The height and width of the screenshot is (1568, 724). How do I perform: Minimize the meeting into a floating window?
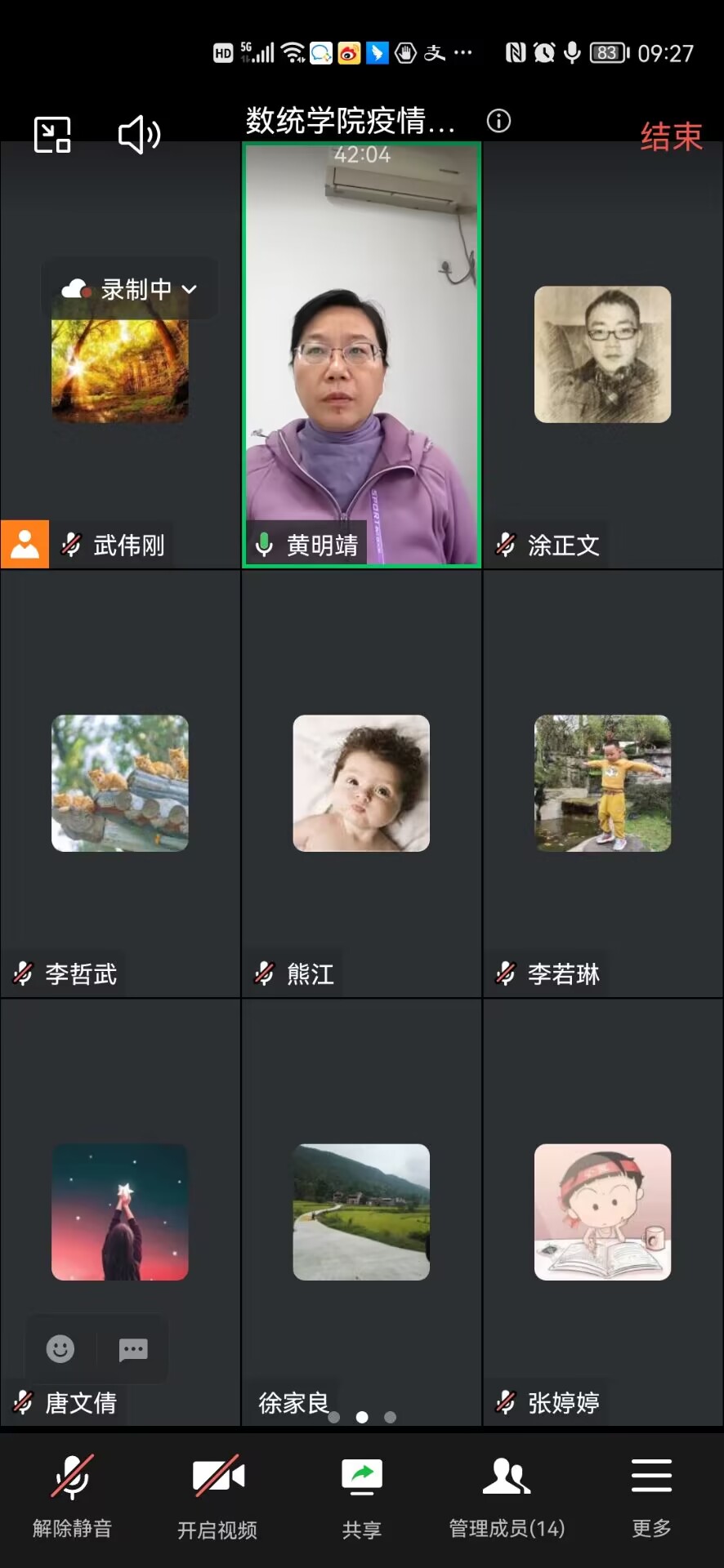click(x=52, y=135)
